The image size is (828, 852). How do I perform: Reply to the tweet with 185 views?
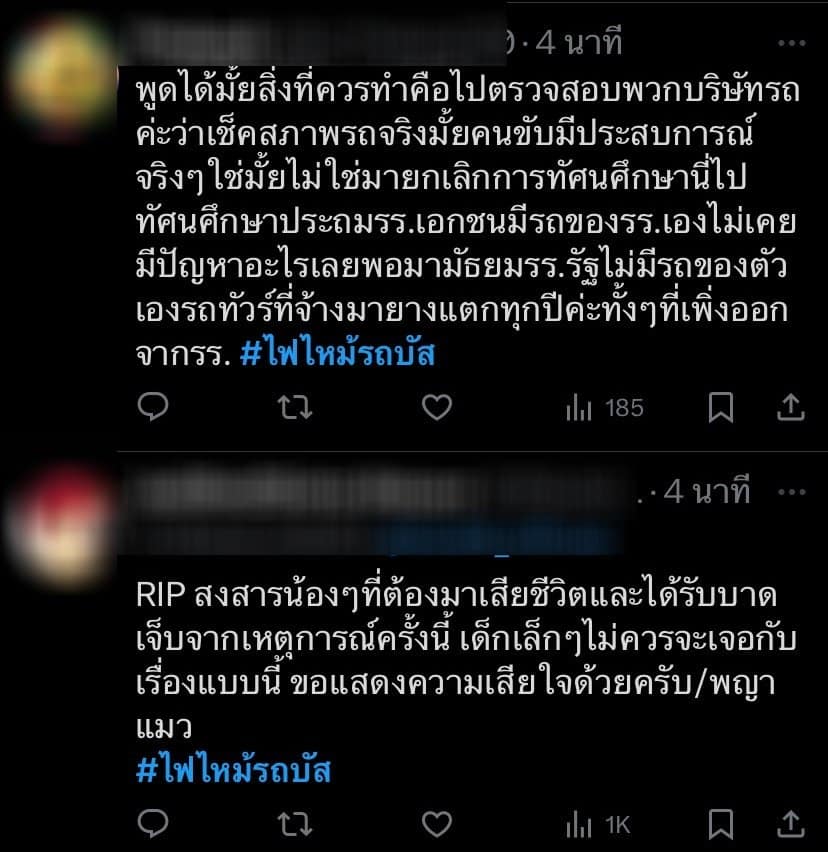coord(152,407)
